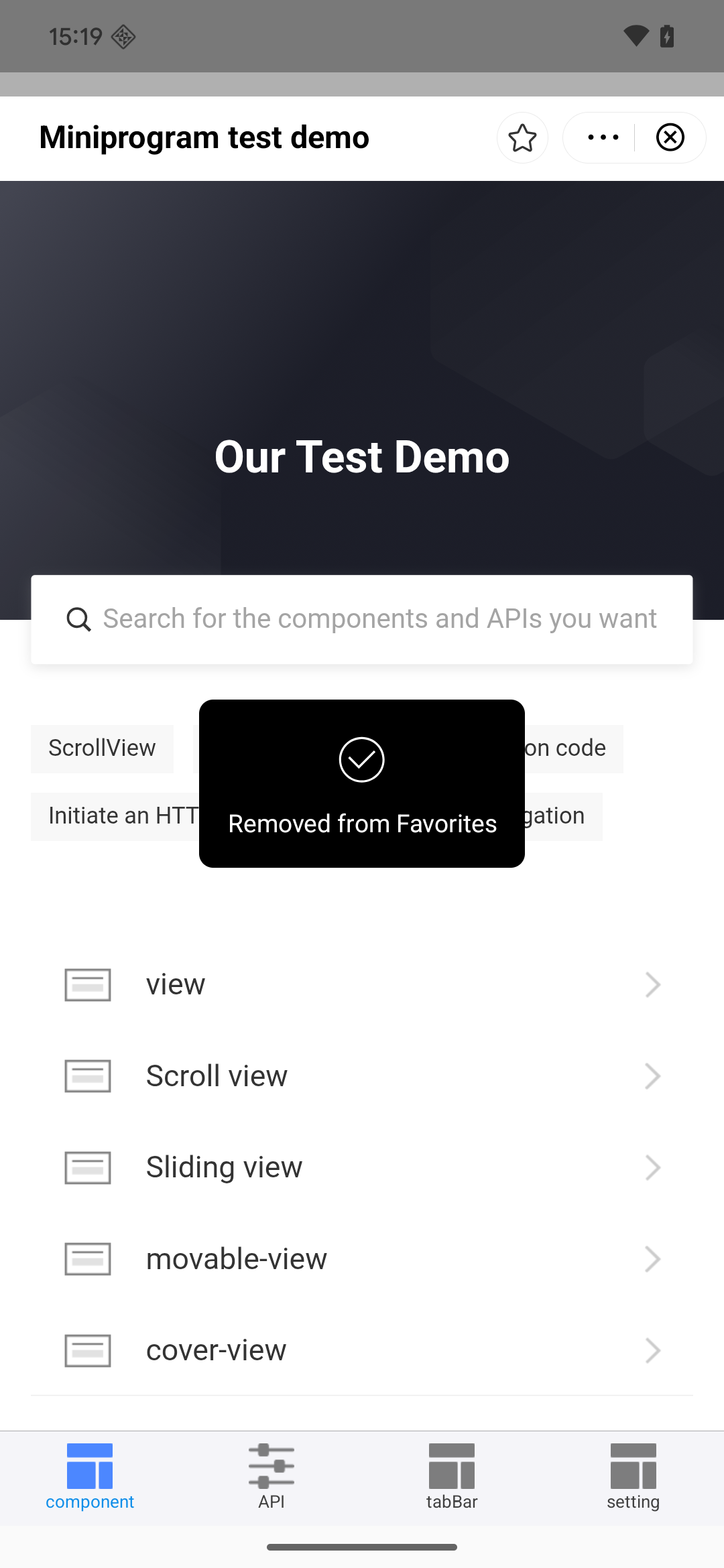Open the movable-view row

362,1259
